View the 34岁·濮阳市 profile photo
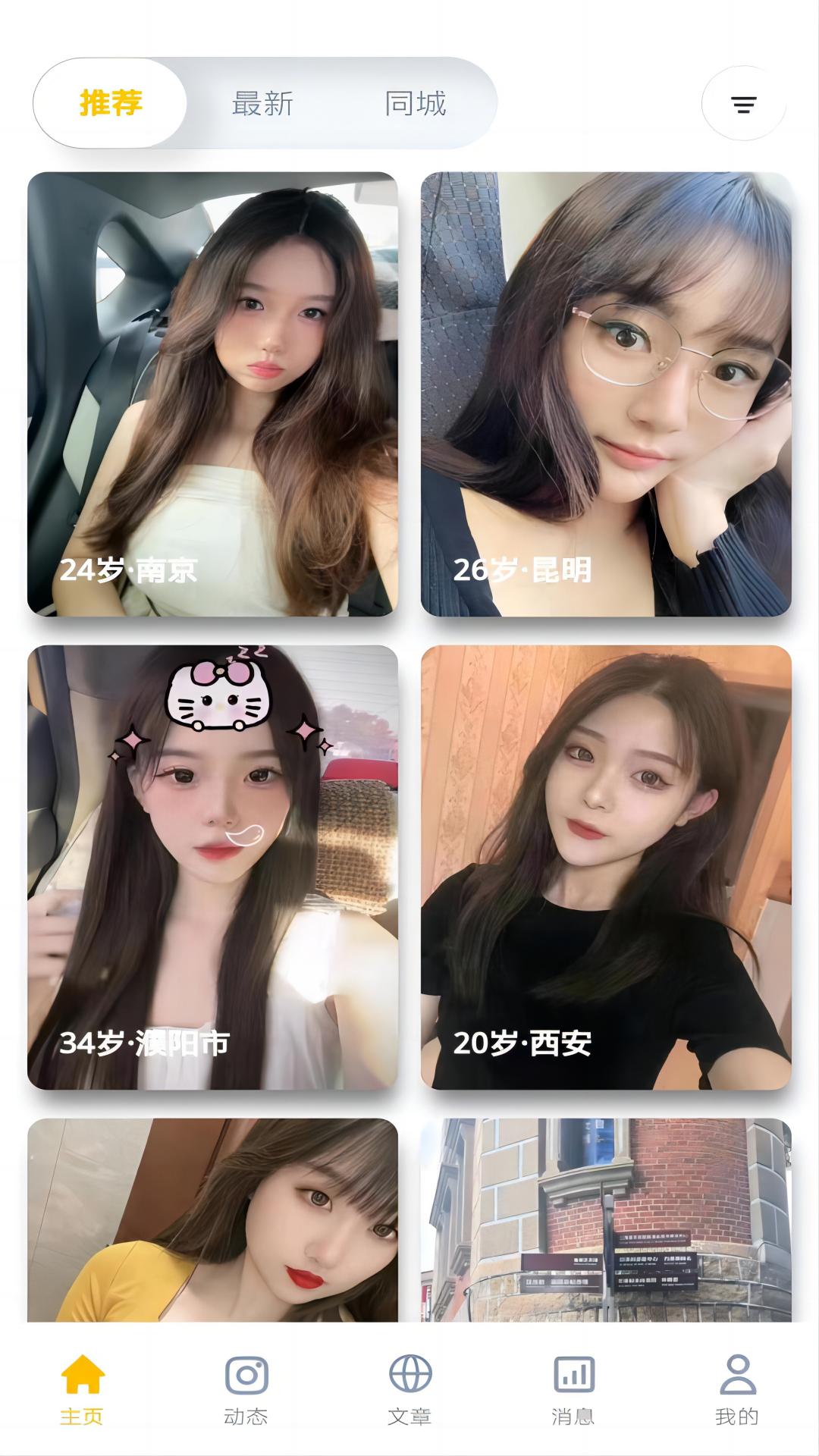The height and width of the screenshot is (1456, 819). pos(213,872)
